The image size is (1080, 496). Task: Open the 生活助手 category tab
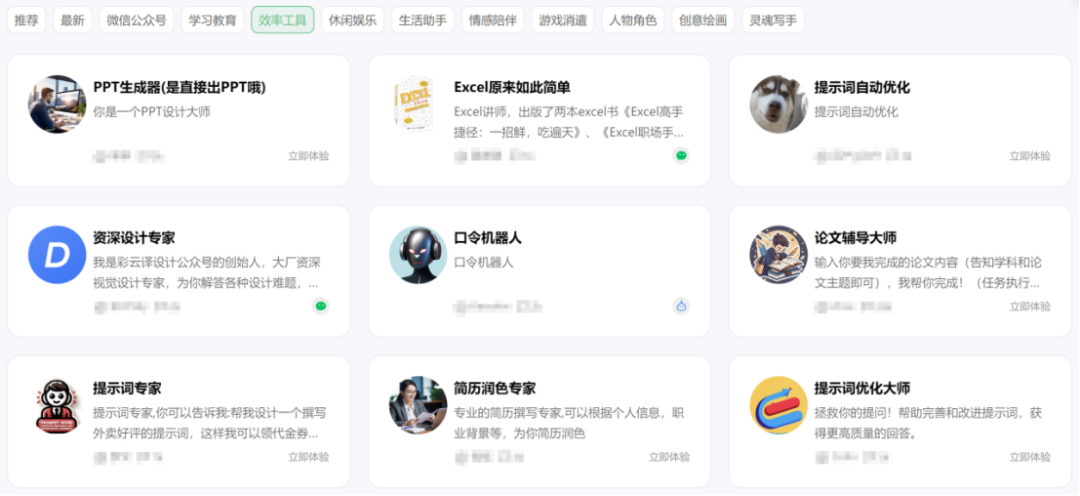423,20
